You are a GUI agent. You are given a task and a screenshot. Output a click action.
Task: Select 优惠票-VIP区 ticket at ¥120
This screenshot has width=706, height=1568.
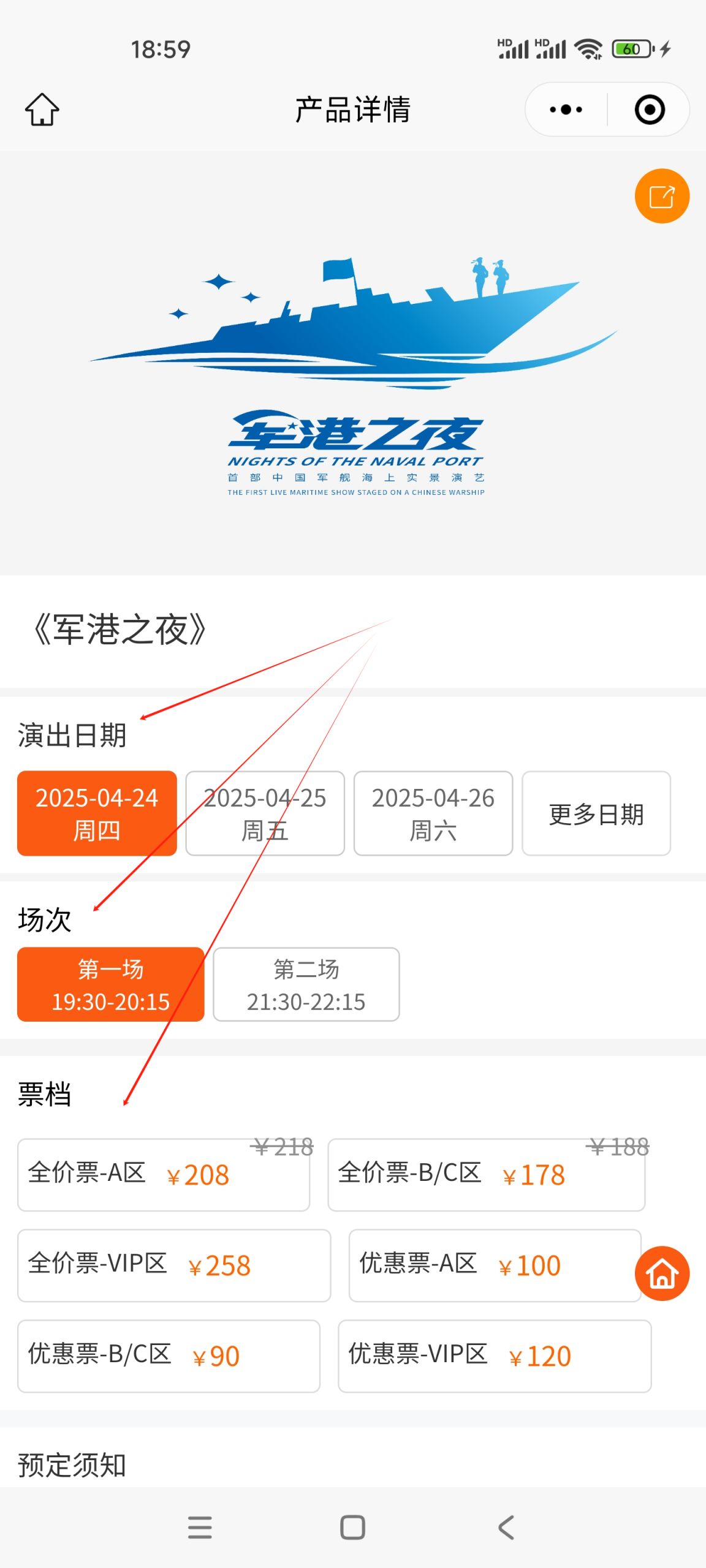(x=494, y=1356)
